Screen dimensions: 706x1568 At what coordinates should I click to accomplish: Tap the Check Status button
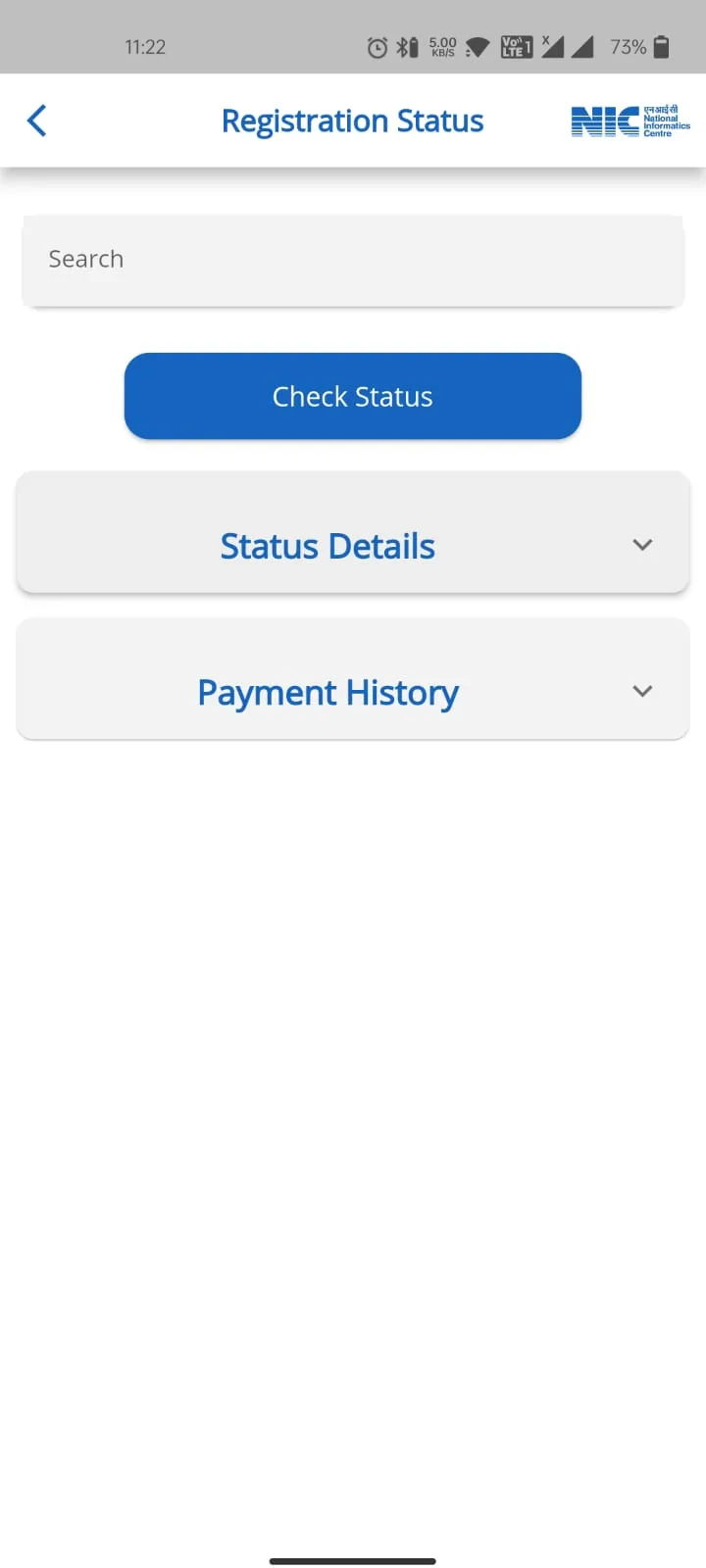point(353,396)
